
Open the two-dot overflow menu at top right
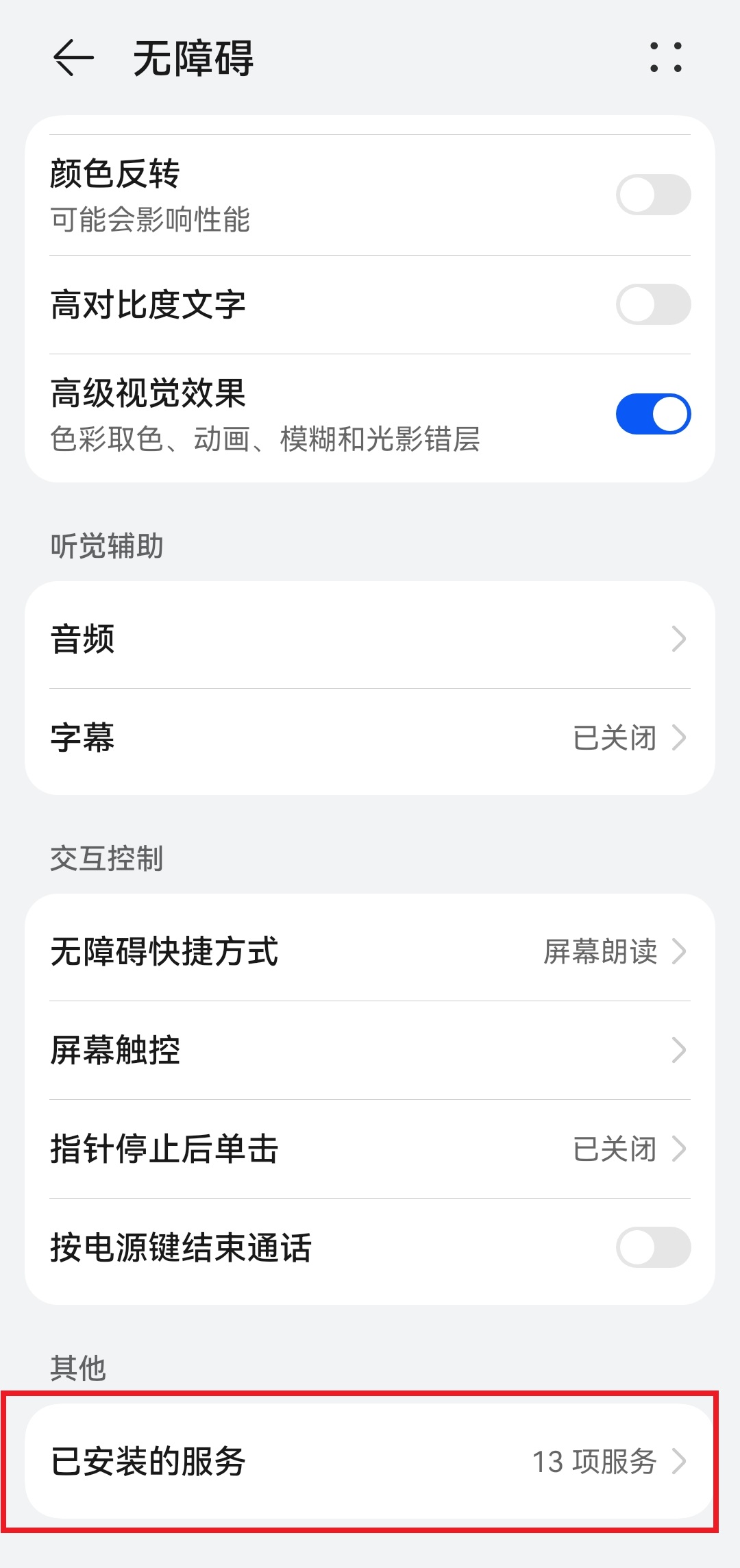click(666, 59)
